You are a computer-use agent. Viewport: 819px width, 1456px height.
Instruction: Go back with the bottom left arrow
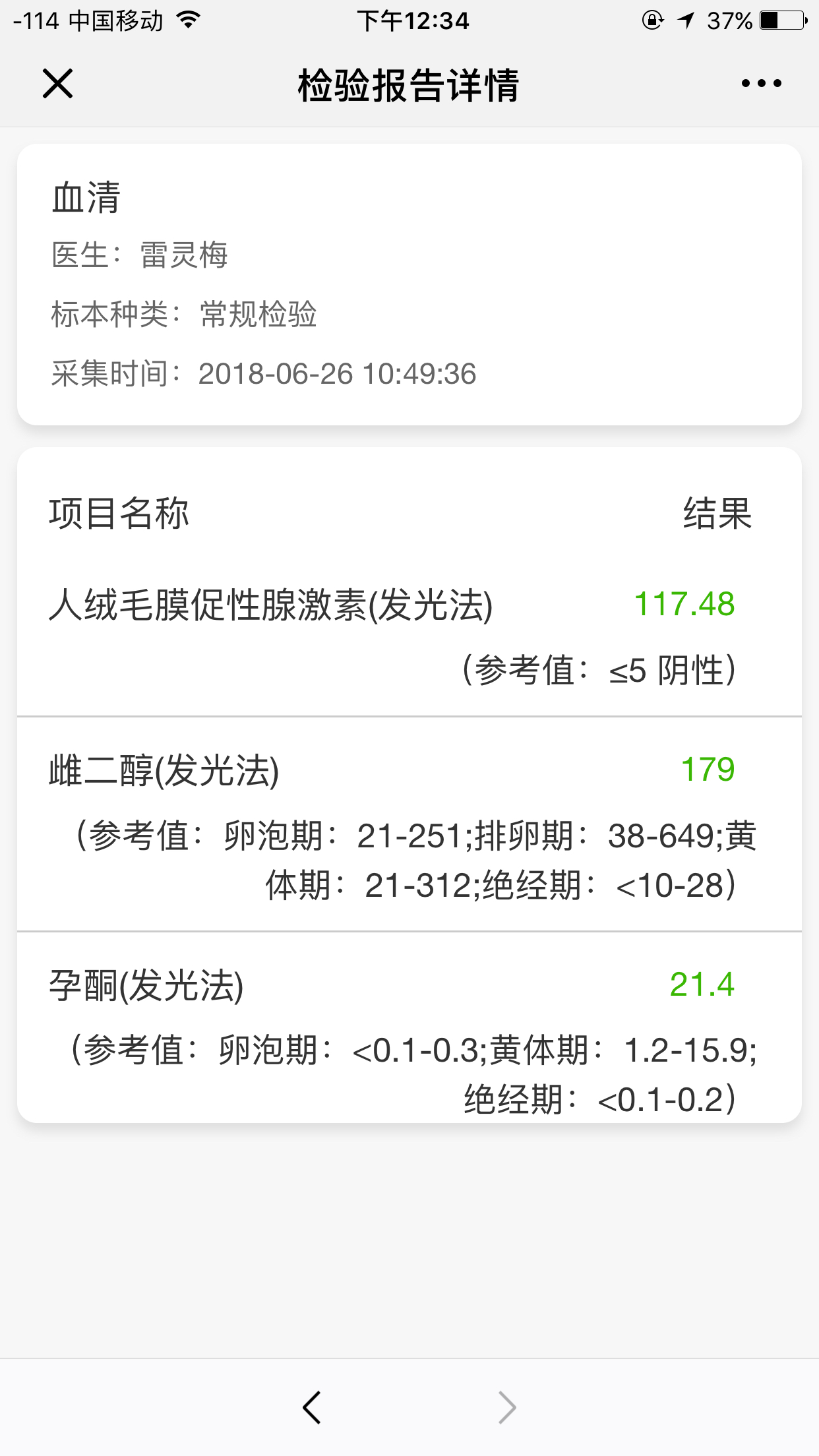312,1408
